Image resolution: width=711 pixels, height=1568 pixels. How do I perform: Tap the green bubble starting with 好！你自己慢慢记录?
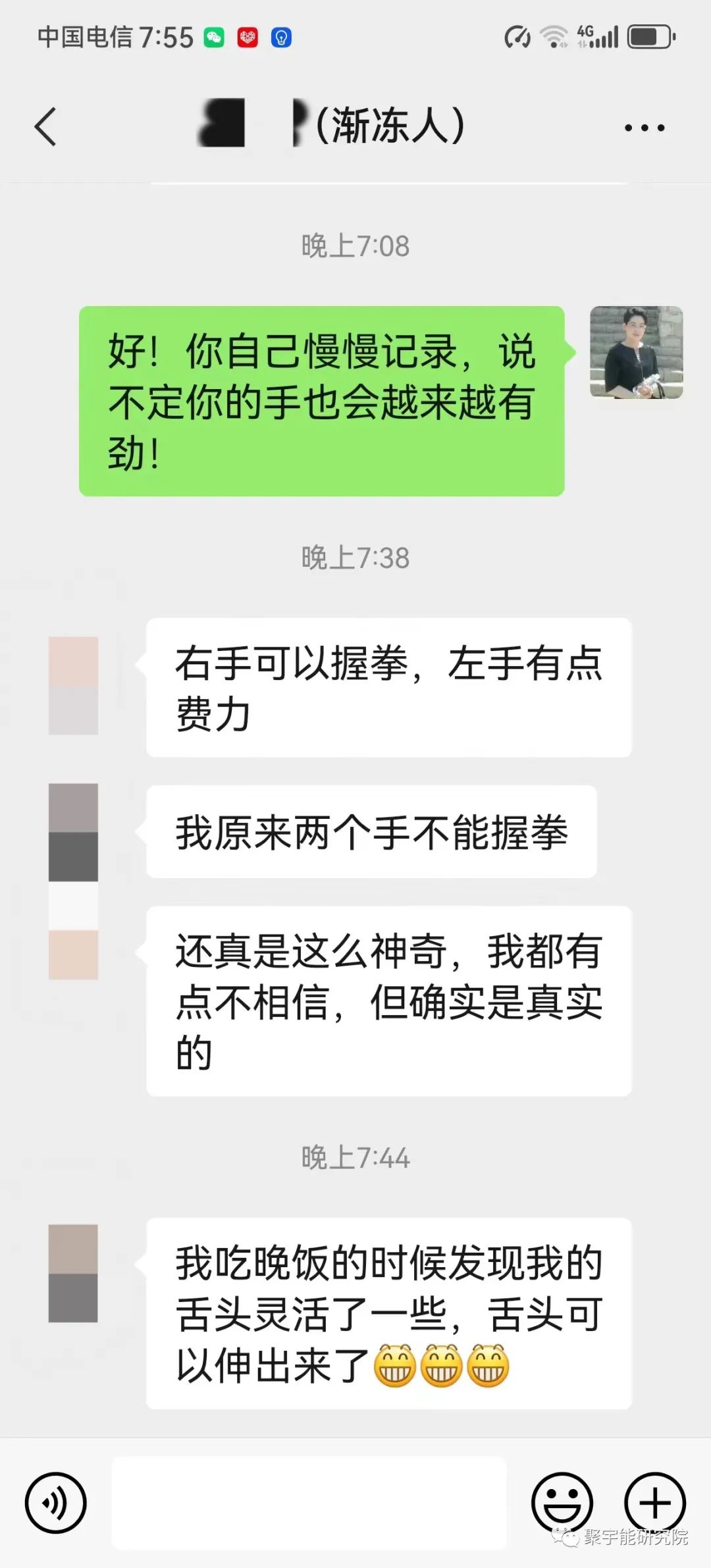tap(323, 398)
